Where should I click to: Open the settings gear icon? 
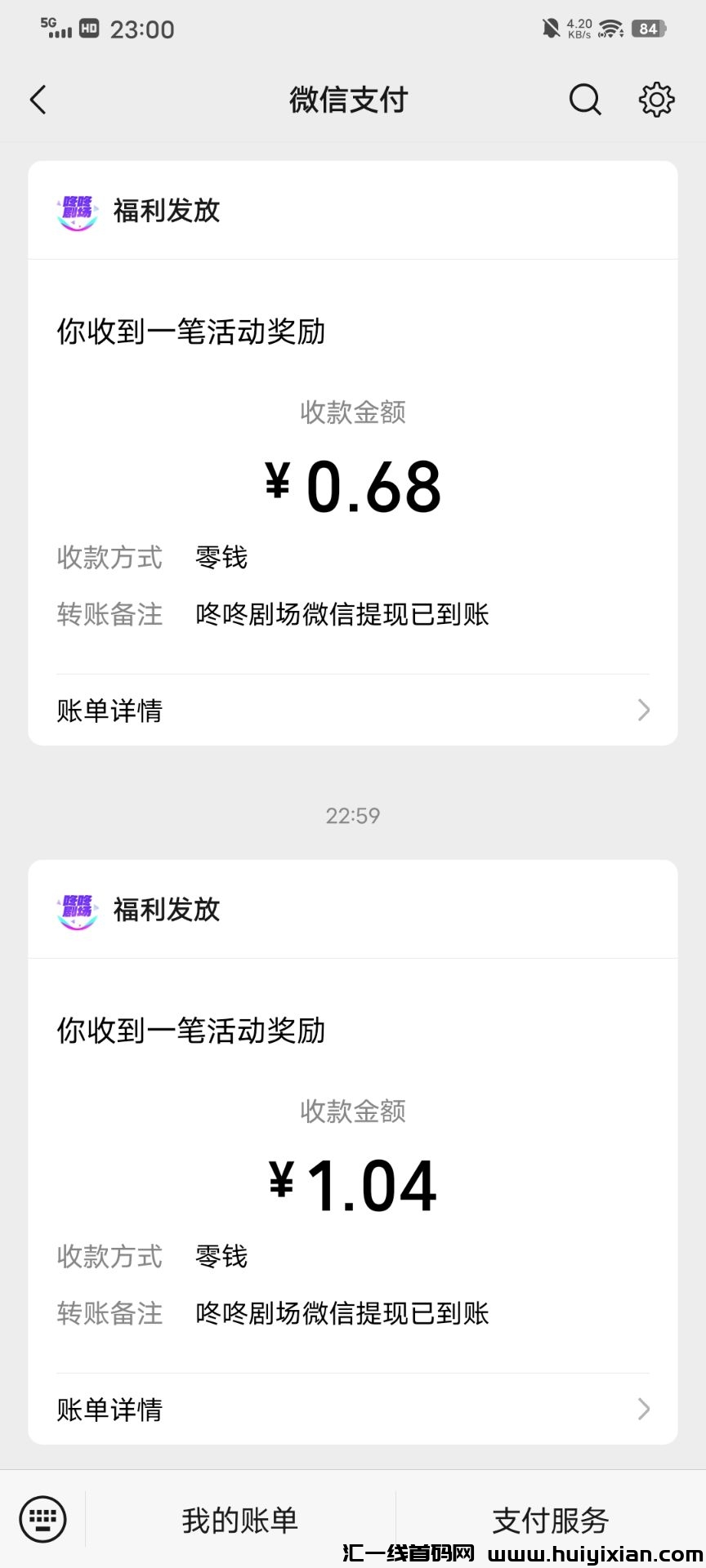coord(656,100)
